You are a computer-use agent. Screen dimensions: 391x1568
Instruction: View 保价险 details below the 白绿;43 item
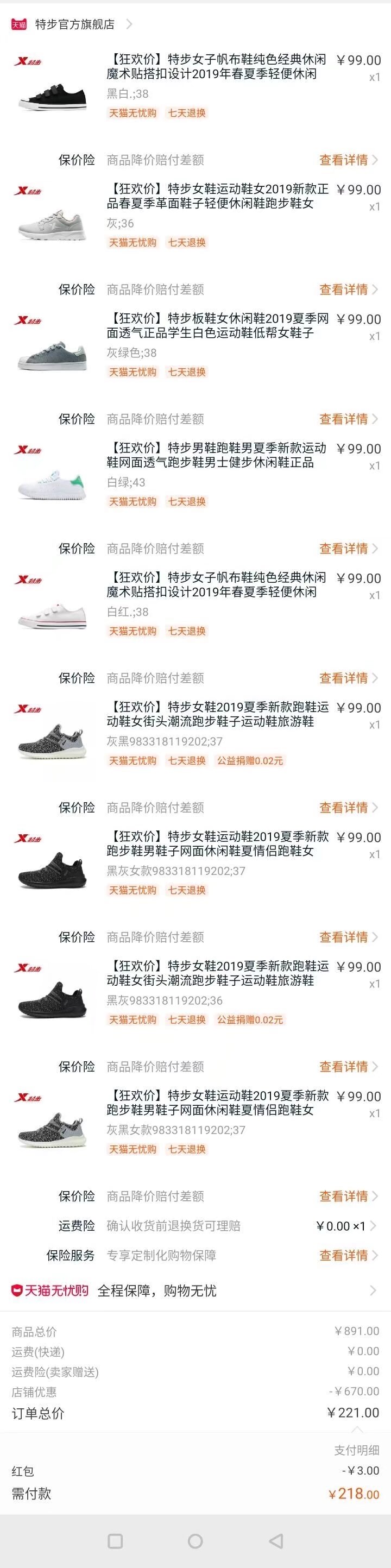[348, 549]
